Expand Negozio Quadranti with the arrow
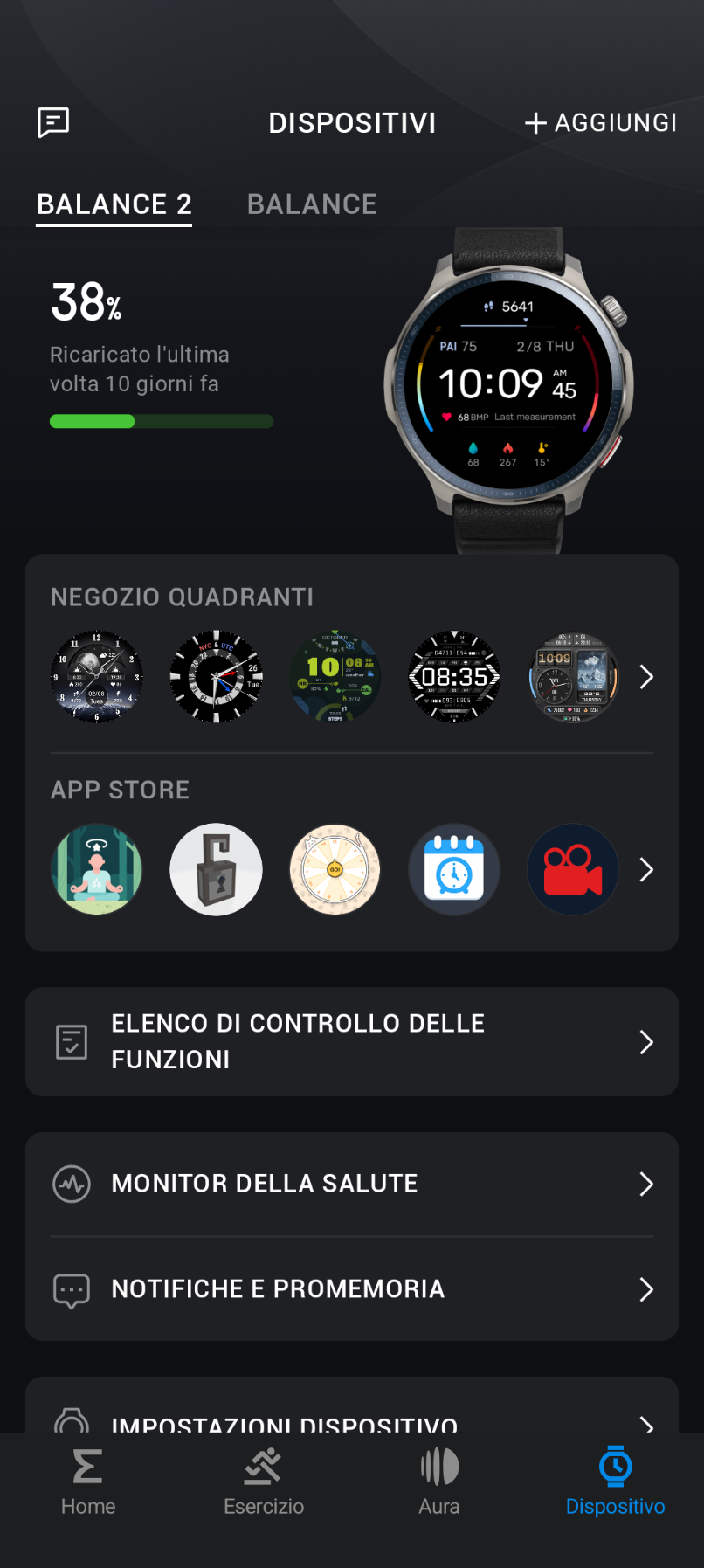 (x=646, y=677)
